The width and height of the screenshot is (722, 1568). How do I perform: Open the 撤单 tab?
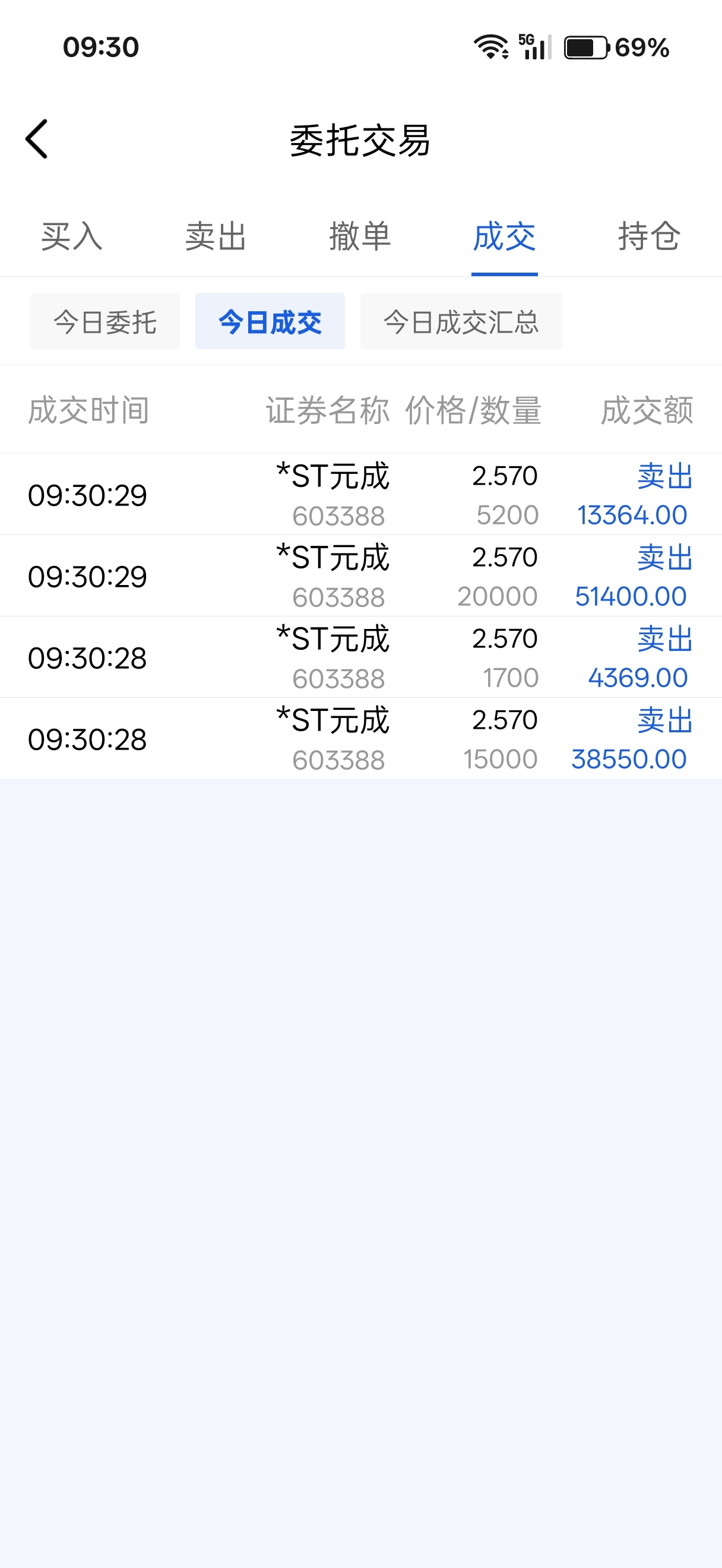tap(360, 236)
